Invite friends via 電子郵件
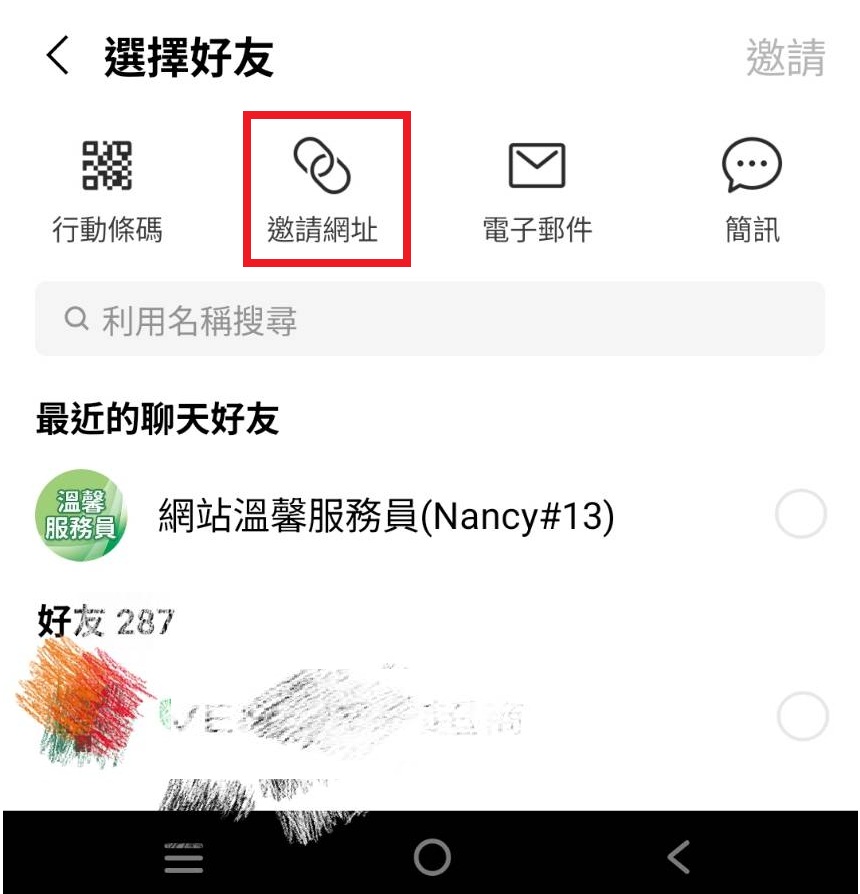 coord(537,190)
